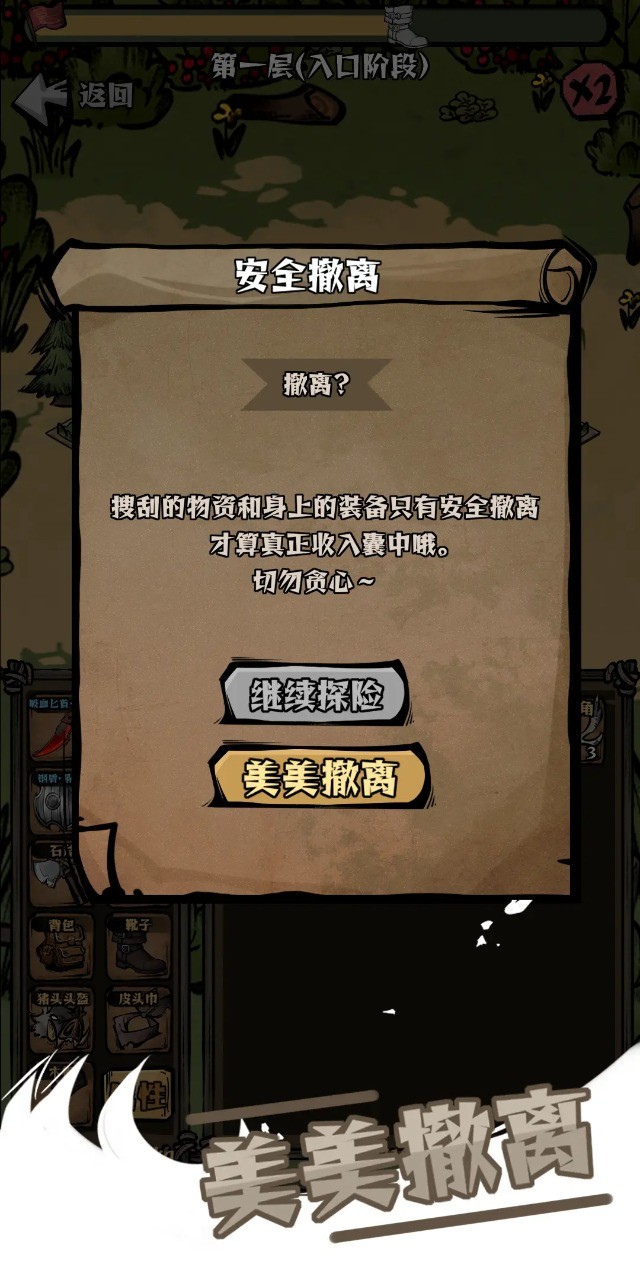The height and width of the screenshot is (1280, 640).
Task: Tap 继续探险 to continue exploring
Action: [x=315, y=694]
